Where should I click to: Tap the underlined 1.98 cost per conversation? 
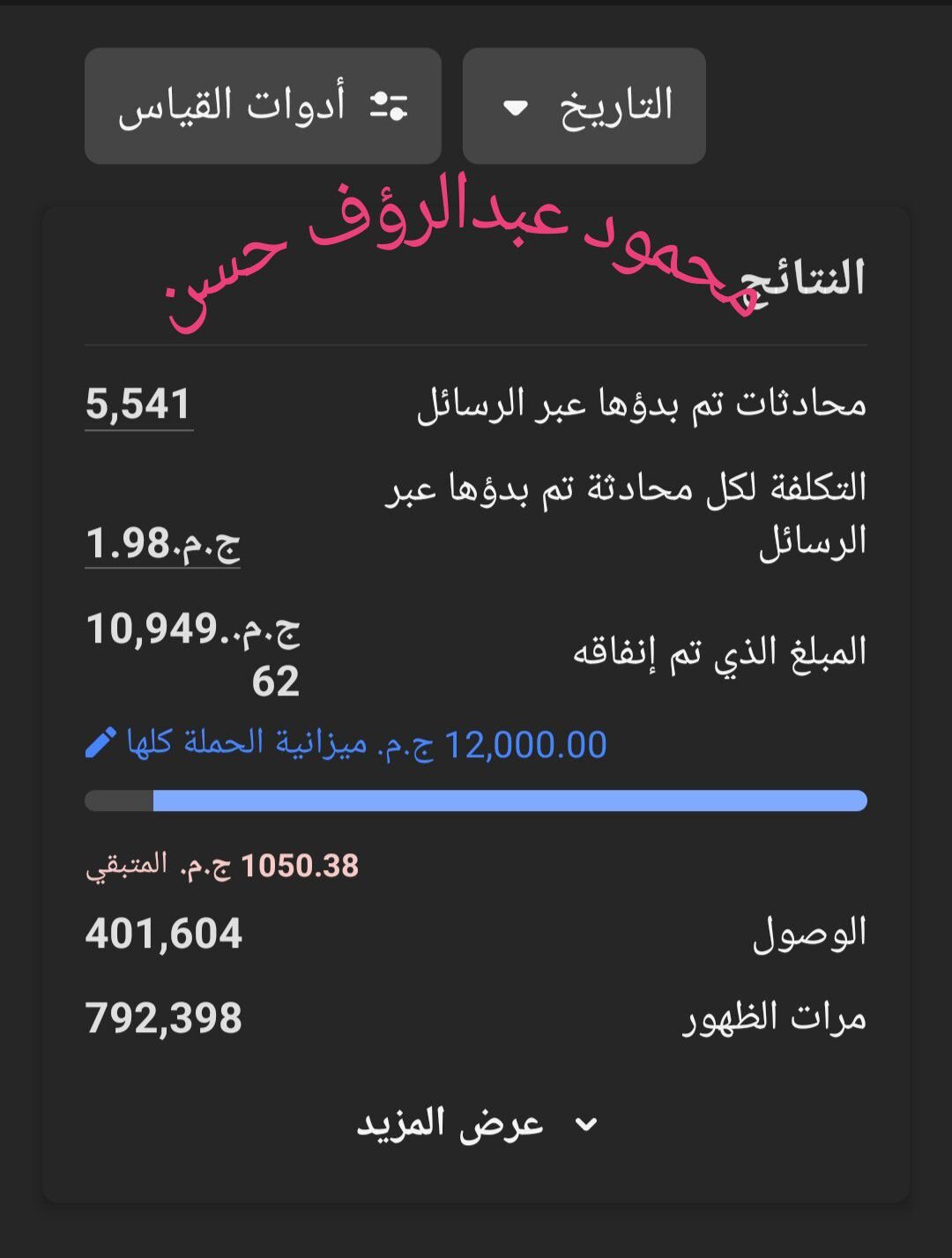click(x=162, y=543)
